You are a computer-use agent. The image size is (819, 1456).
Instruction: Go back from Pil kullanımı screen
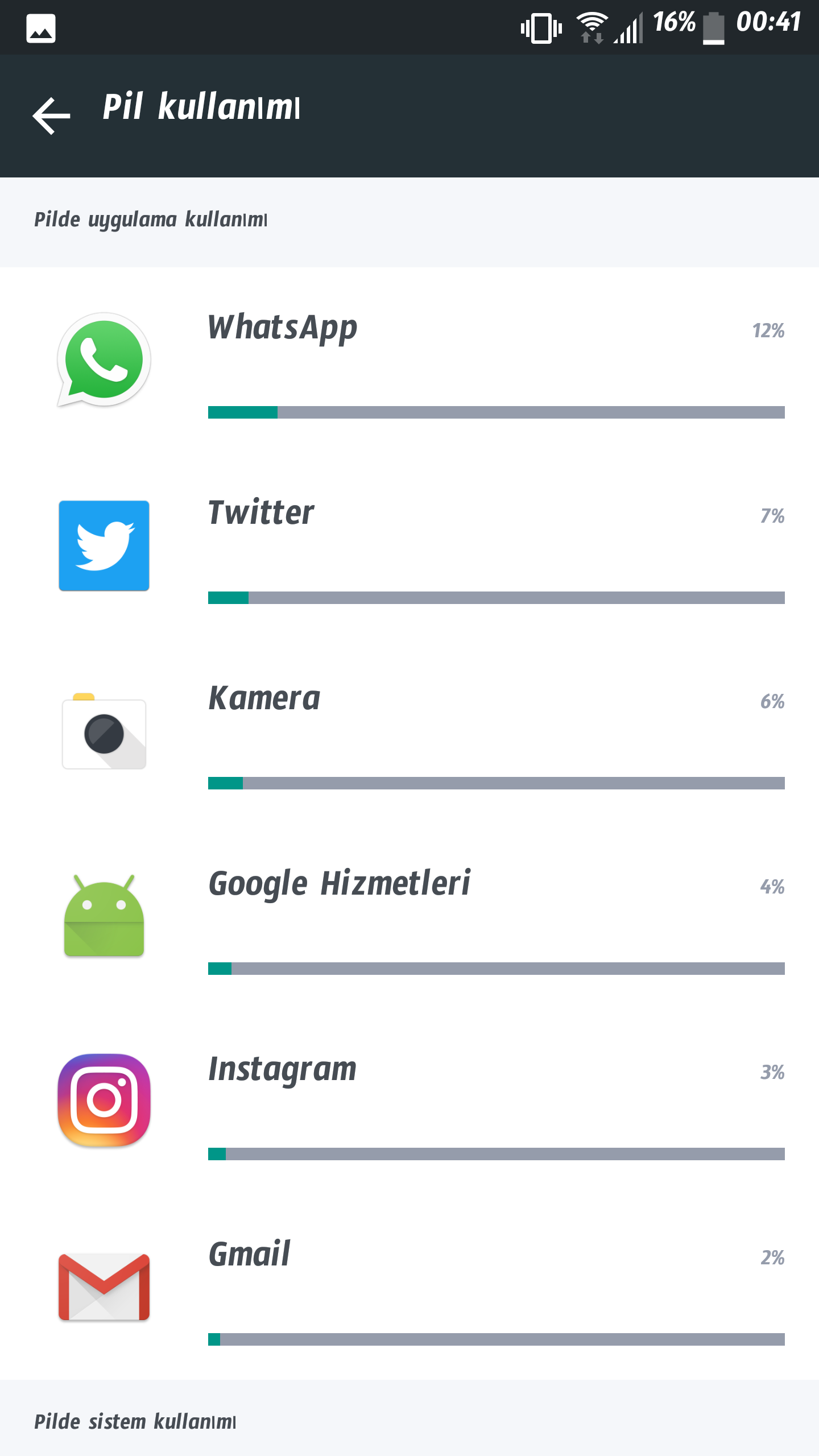coord(51,116)
